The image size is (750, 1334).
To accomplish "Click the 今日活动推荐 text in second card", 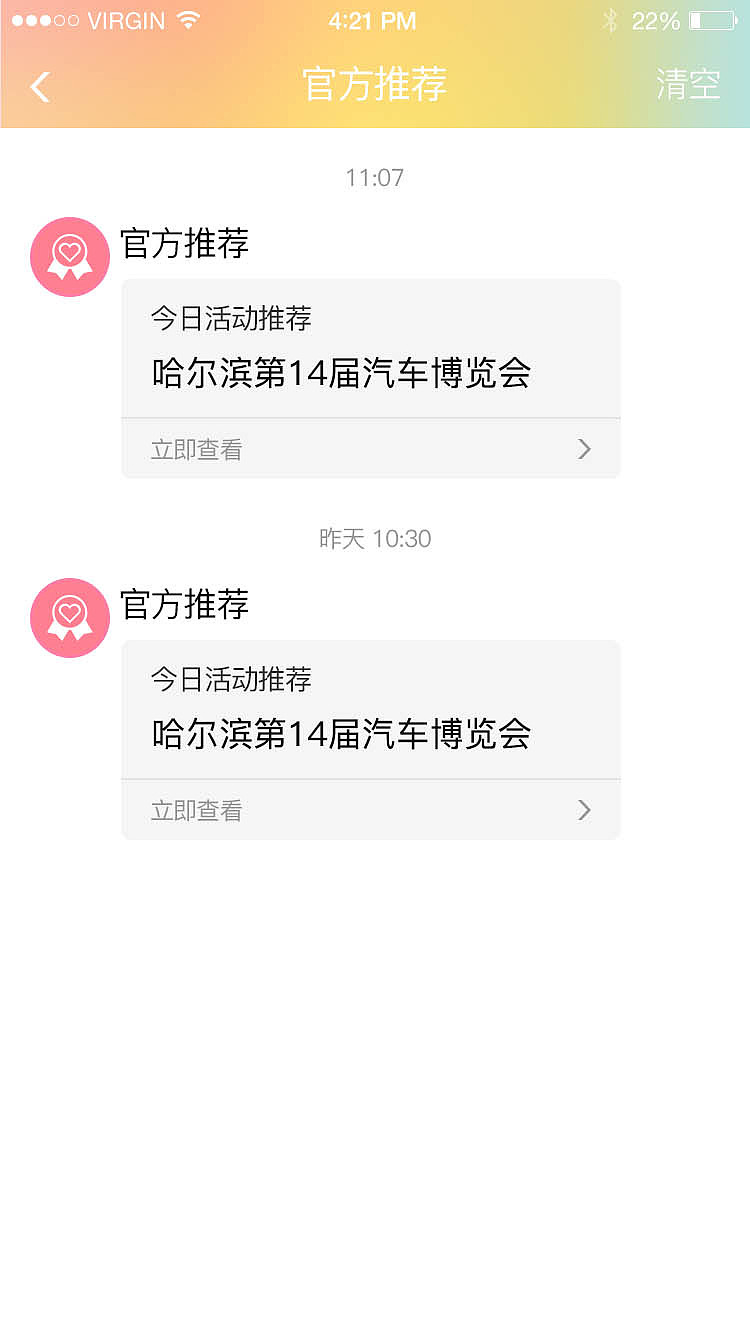I will [231, 679].
